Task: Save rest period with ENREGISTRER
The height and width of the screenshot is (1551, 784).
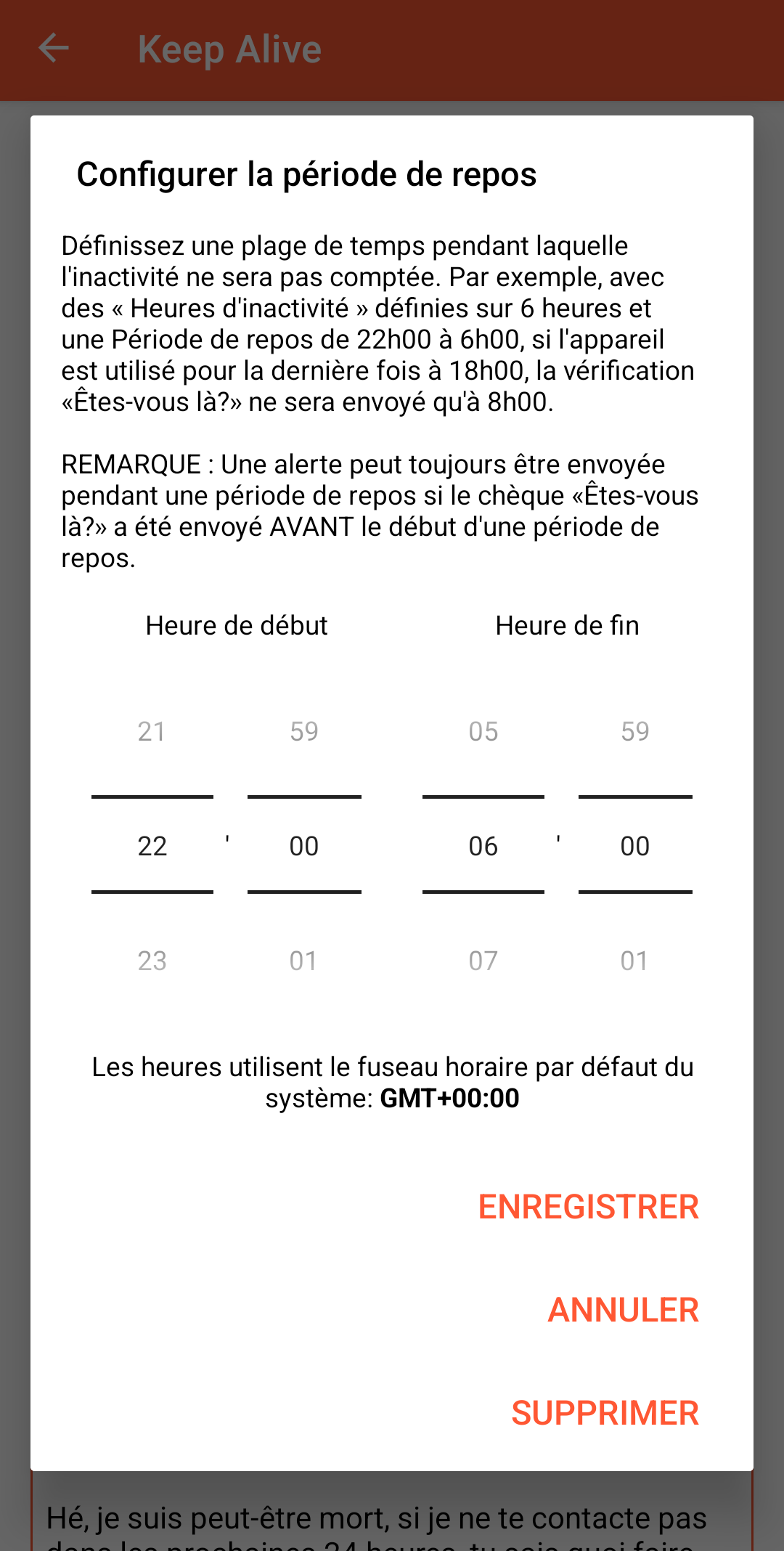Action: 588,1207
